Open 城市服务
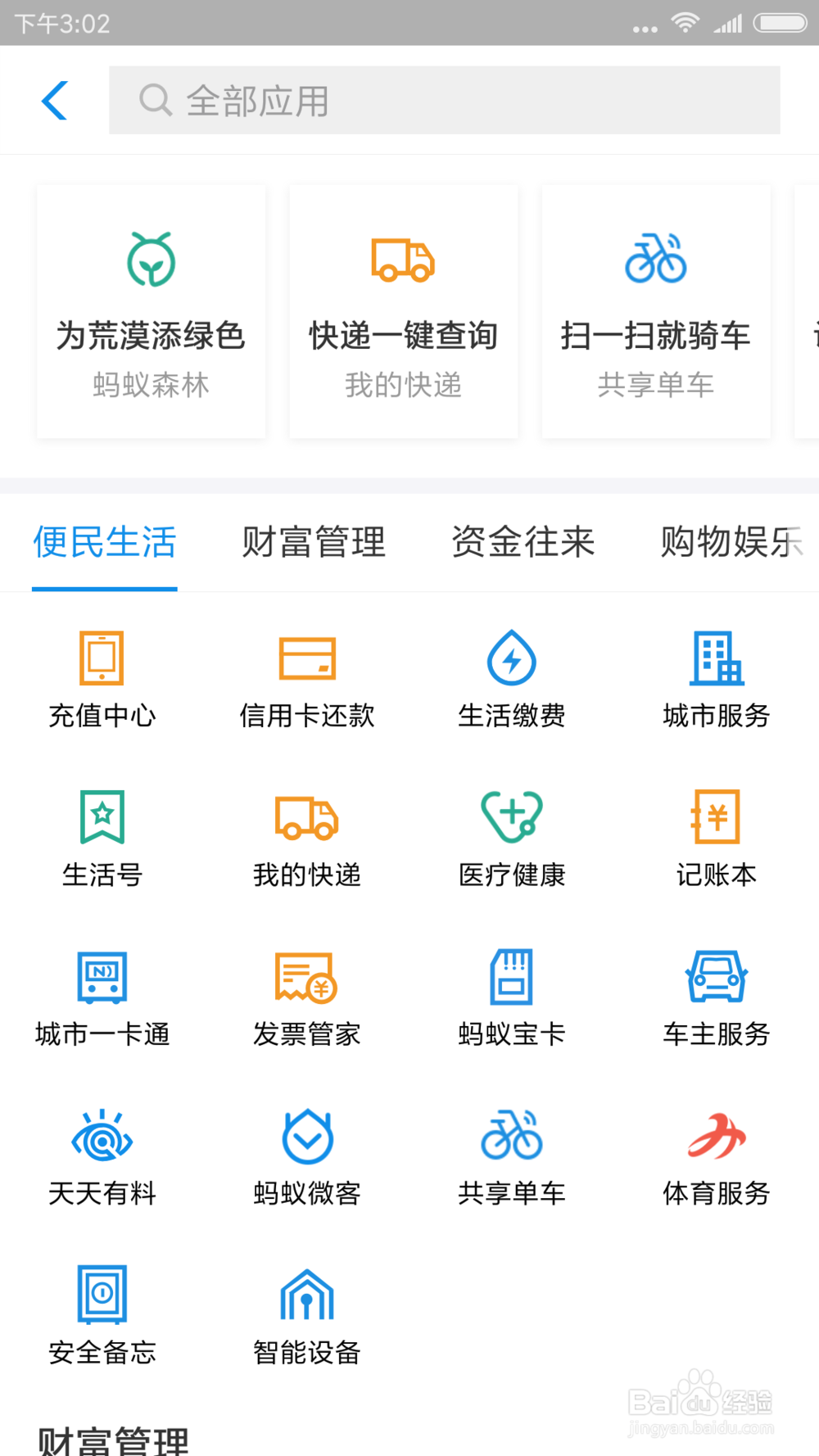 coord(717,680)
